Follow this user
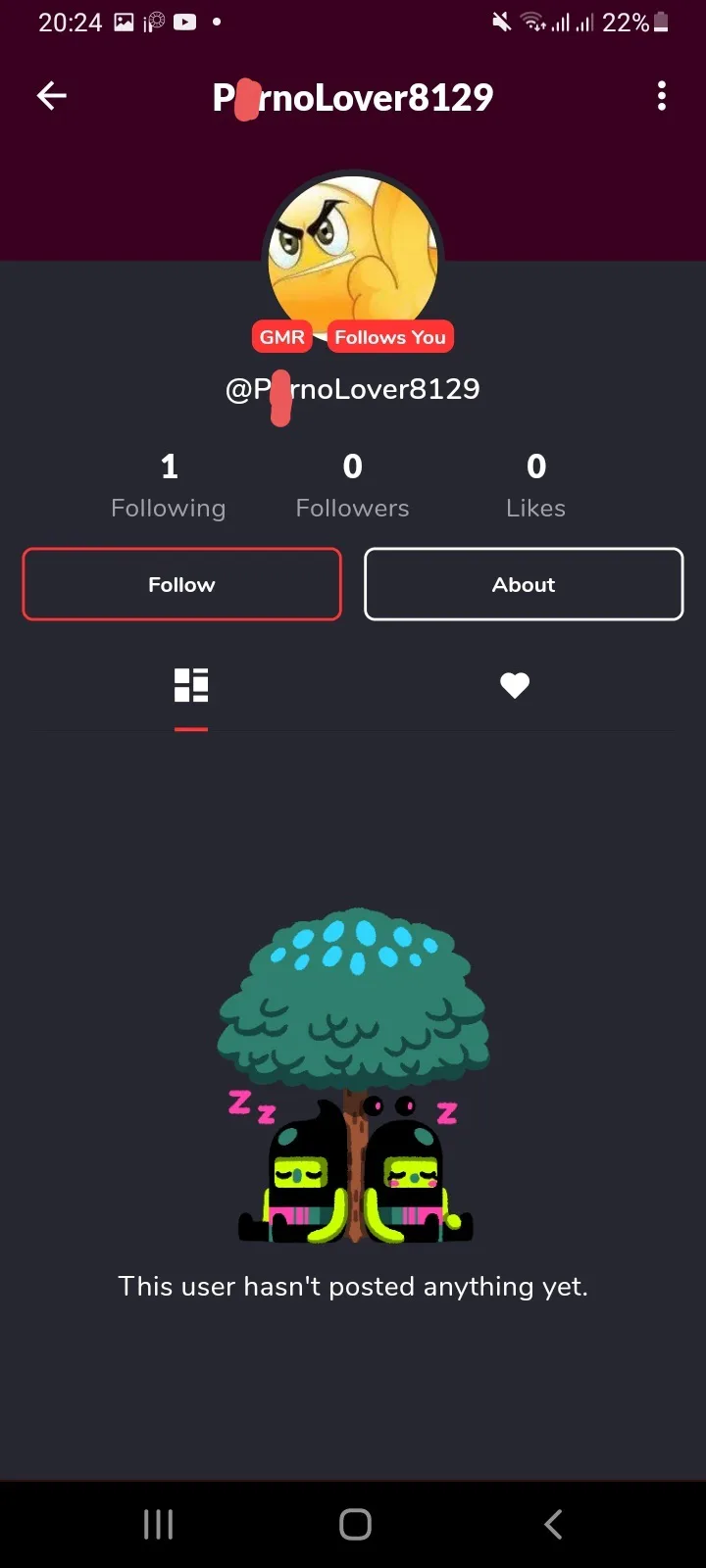This screenshot has width=706, height=1568. point(181,584)
